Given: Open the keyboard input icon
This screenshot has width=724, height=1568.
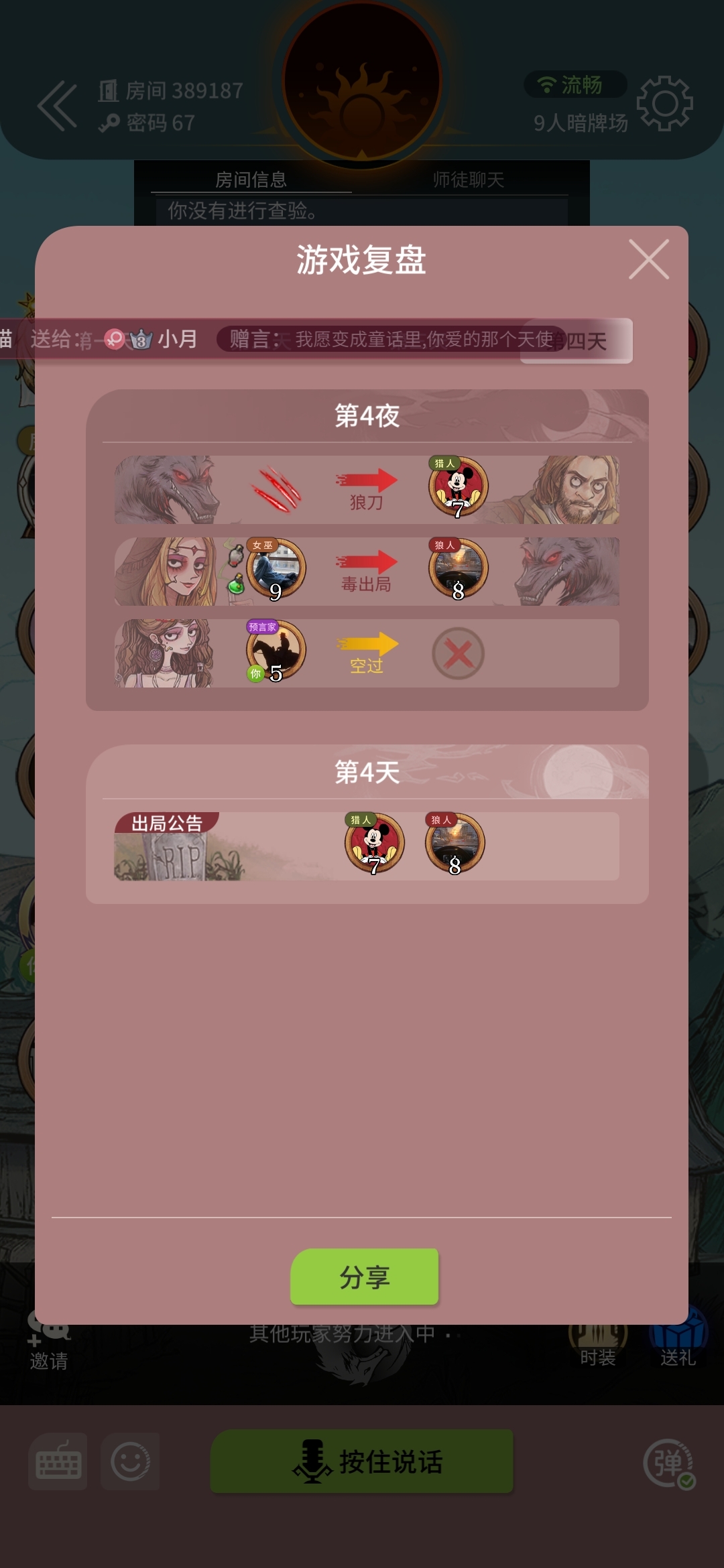Looking at the screenshot, I should [x=58, y=1461].
